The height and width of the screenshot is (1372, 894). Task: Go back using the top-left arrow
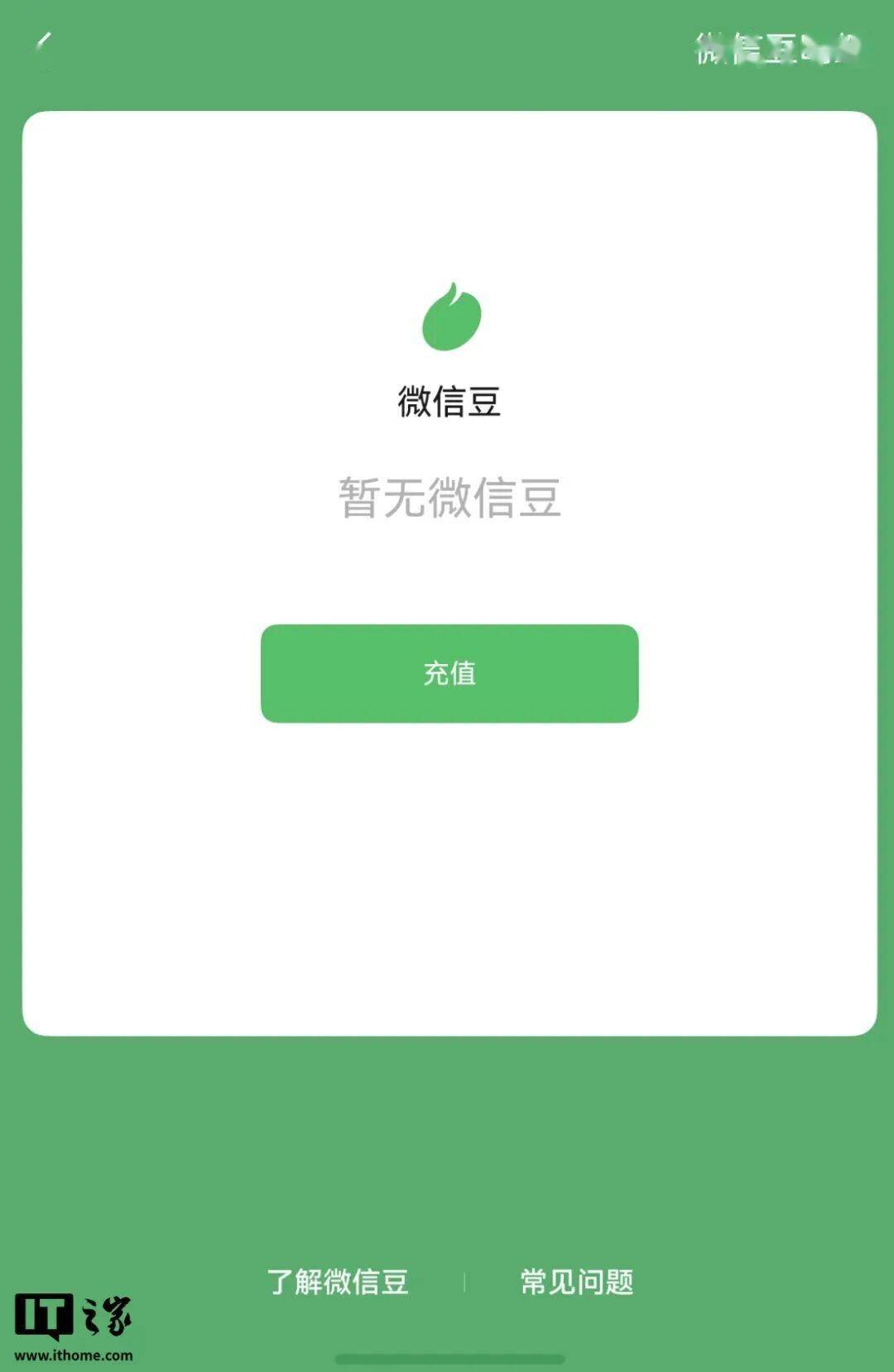43,43
